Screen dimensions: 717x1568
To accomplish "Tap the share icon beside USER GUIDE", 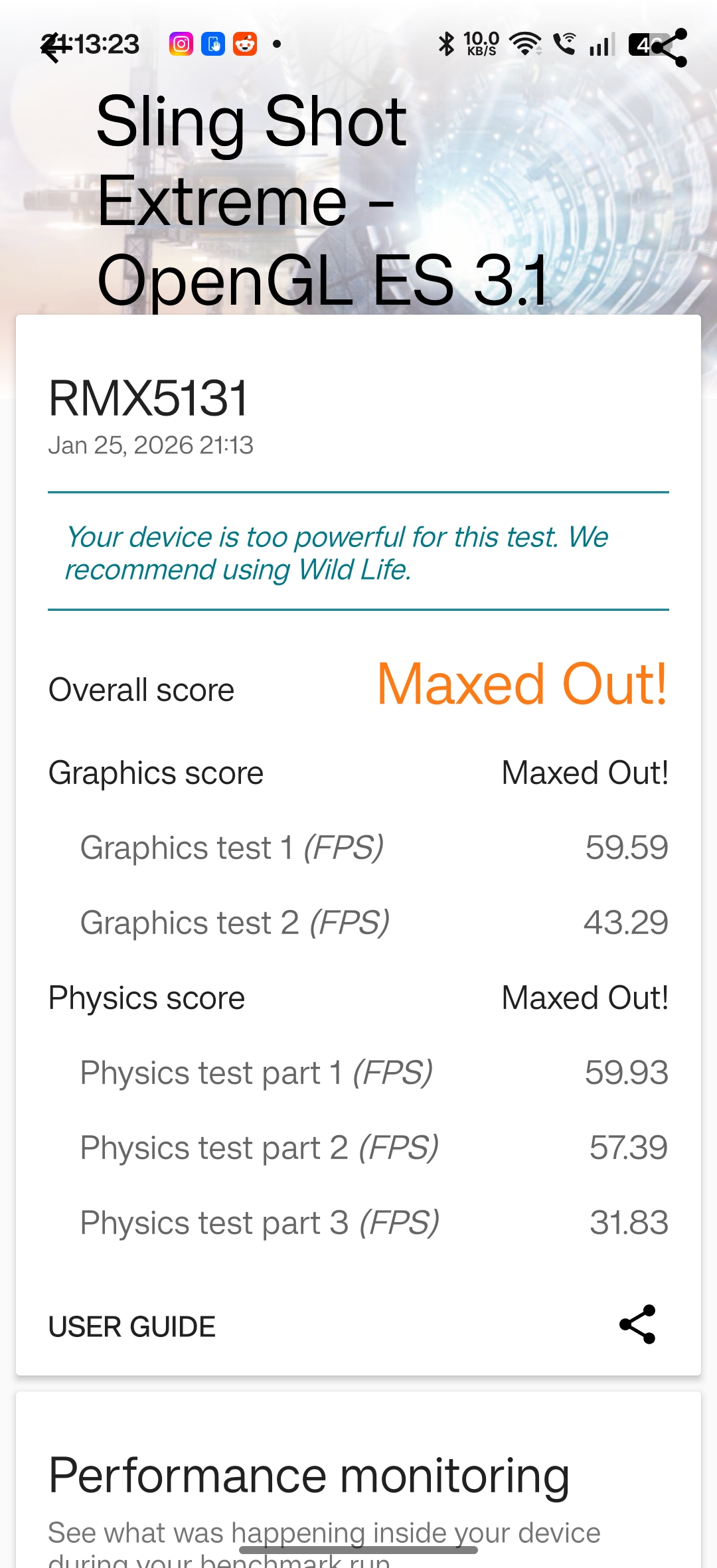I will tap(637, 1324).
